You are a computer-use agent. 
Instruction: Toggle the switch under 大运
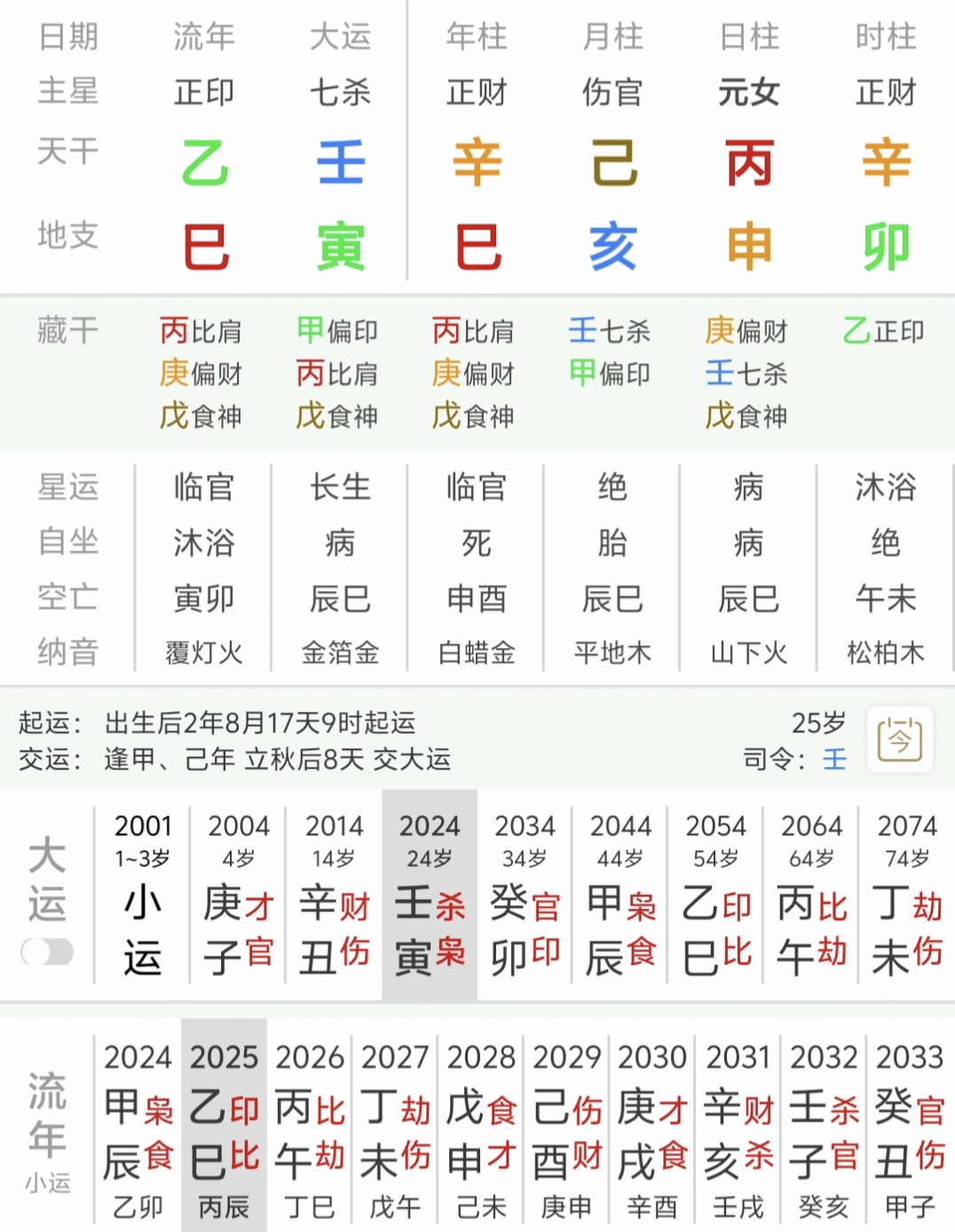tap(47, 952)
